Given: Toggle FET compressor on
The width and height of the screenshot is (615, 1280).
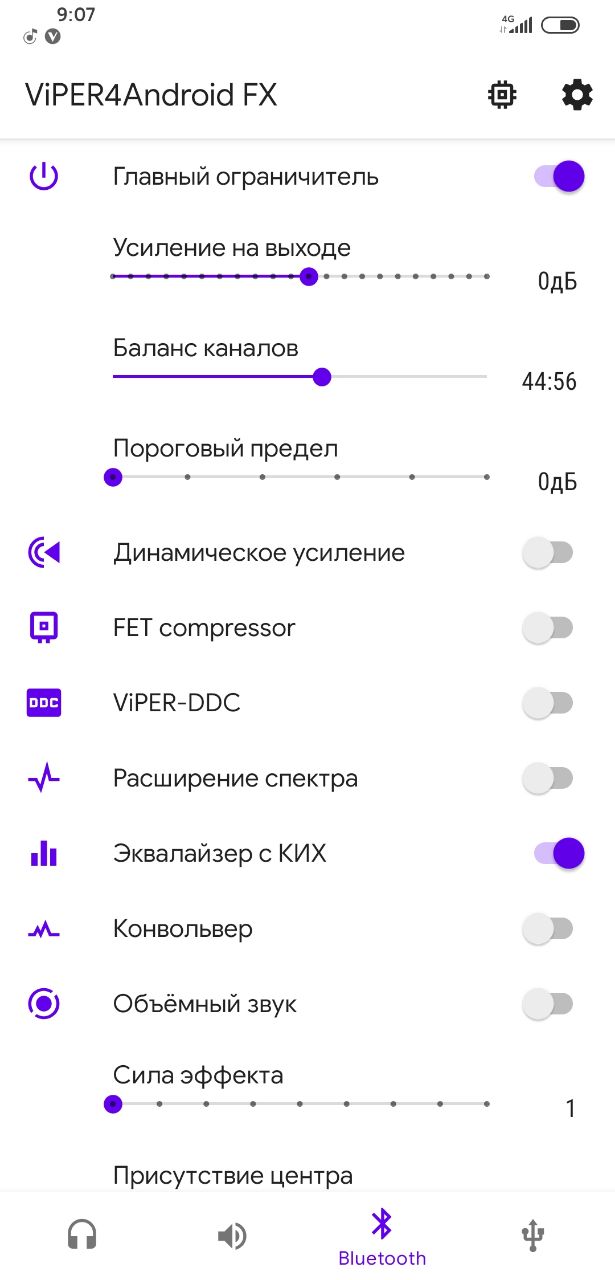Looking at the screenshot, I should (548, 628).
